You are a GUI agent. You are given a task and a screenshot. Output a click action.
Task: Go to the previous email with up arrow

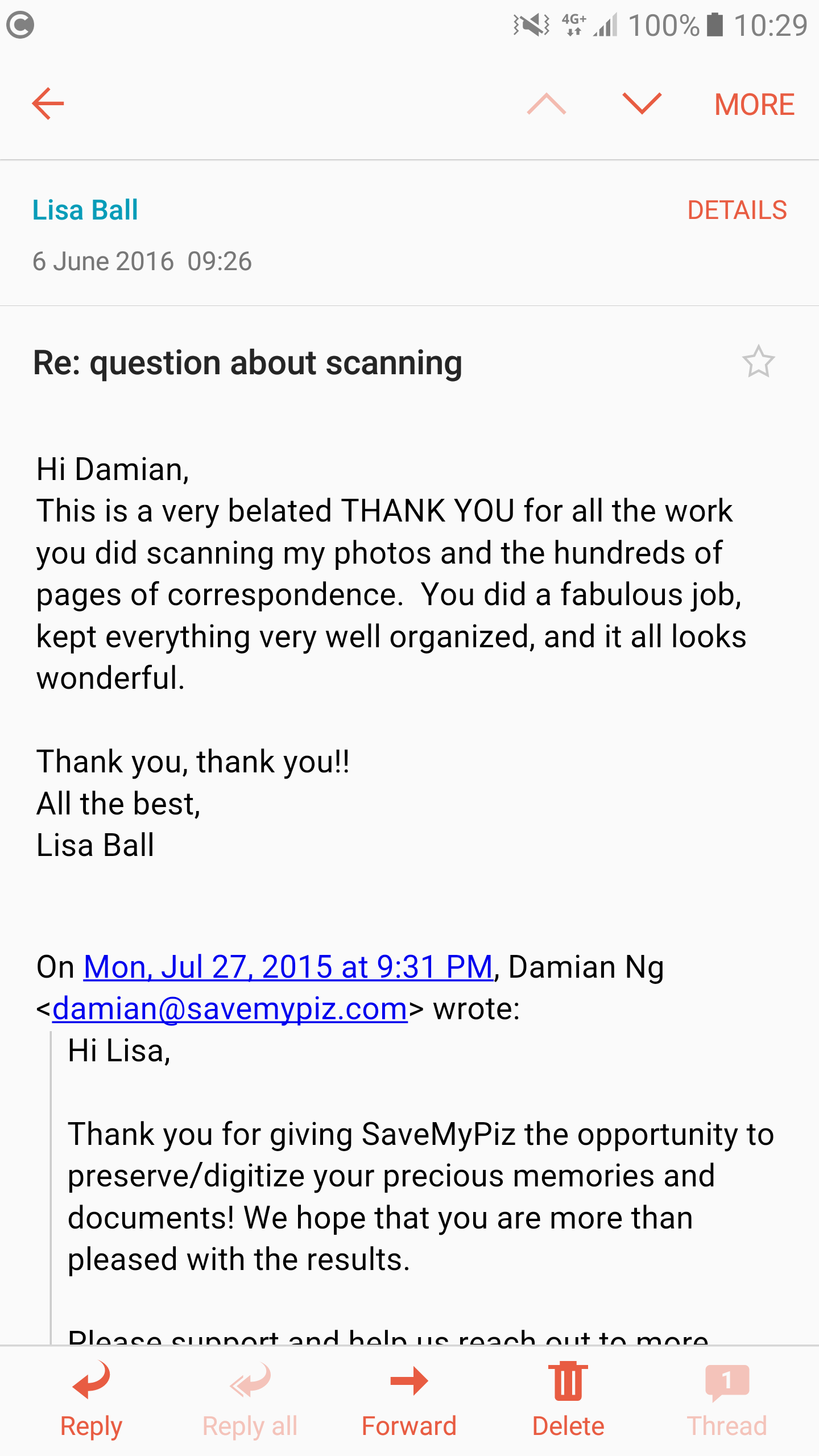[546, 104]
